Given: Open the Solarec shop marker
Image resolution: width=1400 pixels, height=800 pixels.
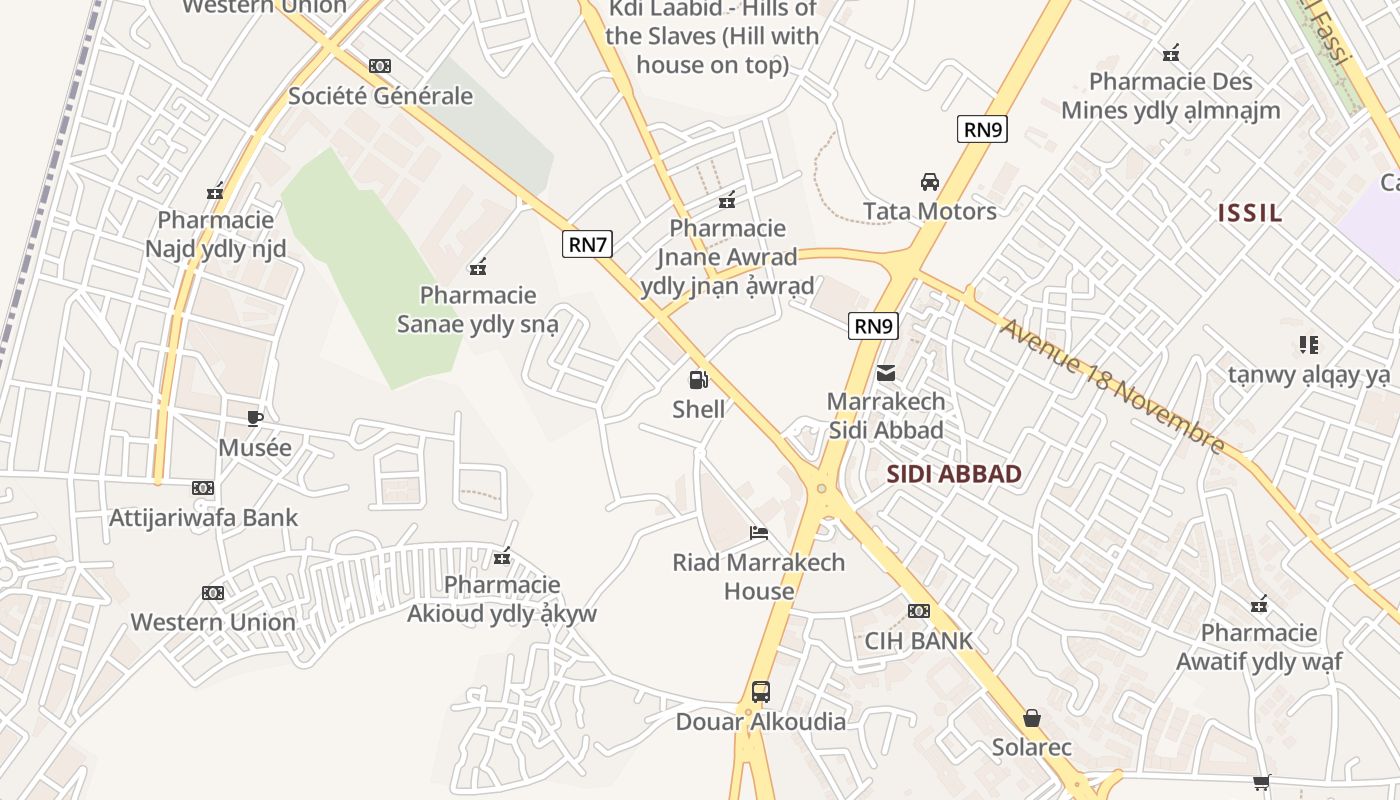Looking at the screenshot, I should 1031,718.
